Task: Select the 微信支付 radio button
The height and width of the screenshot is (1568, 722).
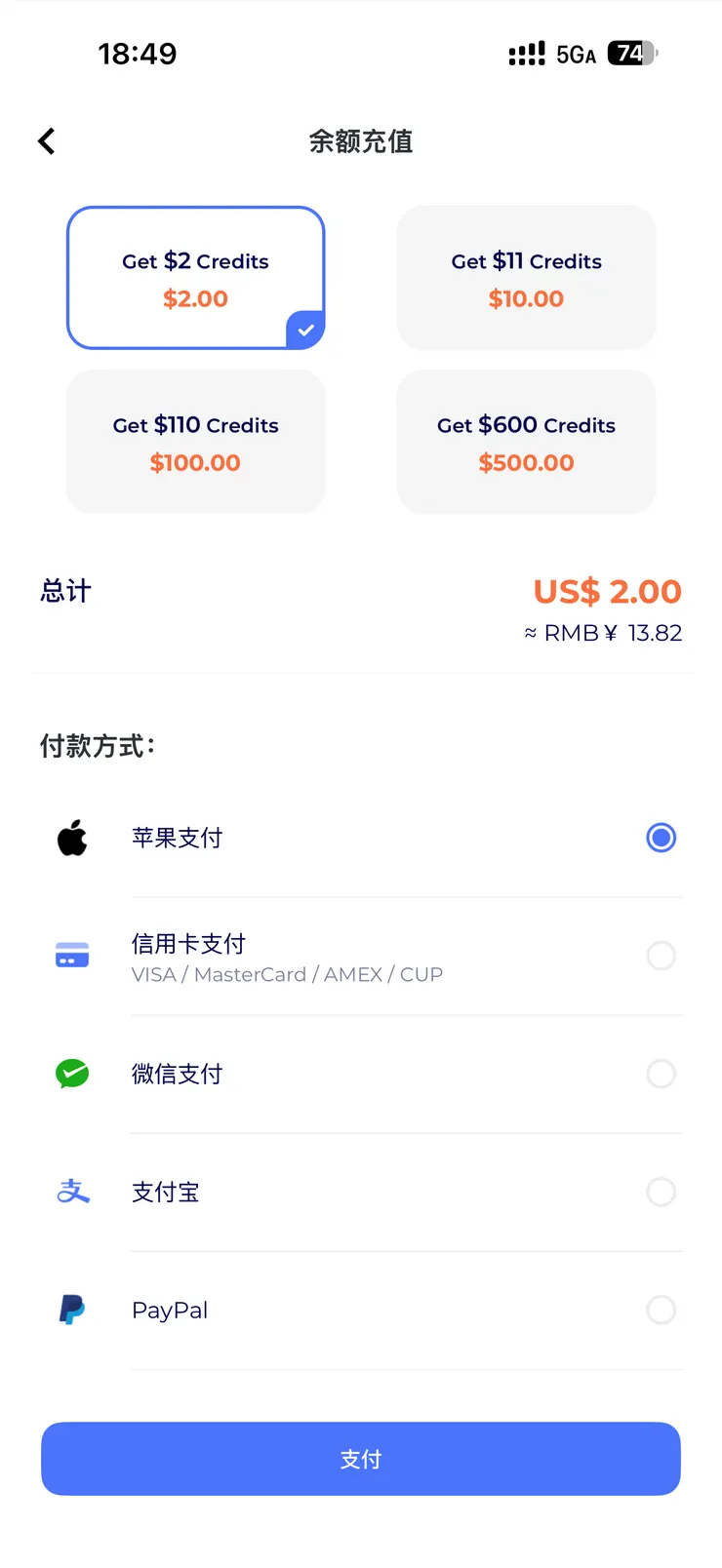Action: click(x=661, y=1074)
